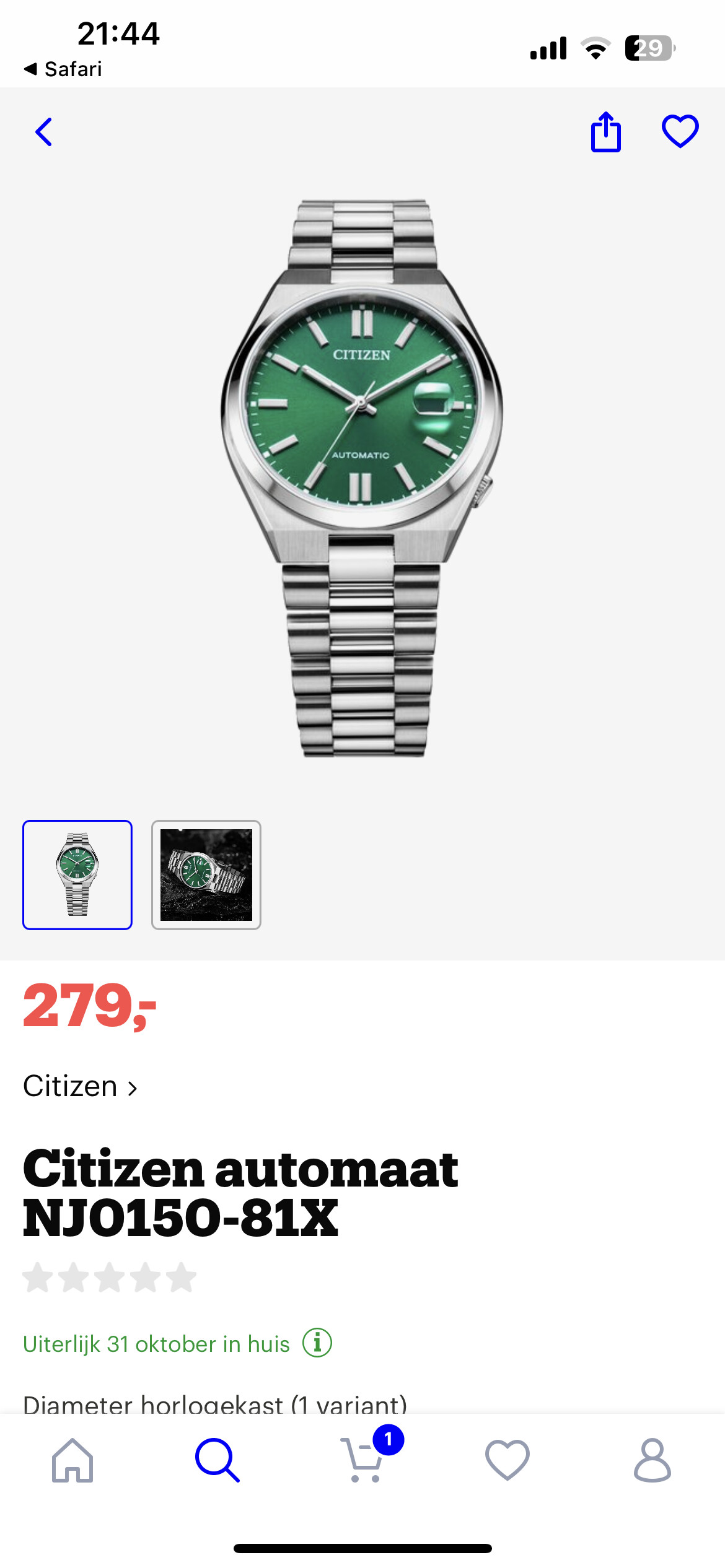Go to the Home tab

72,1460
